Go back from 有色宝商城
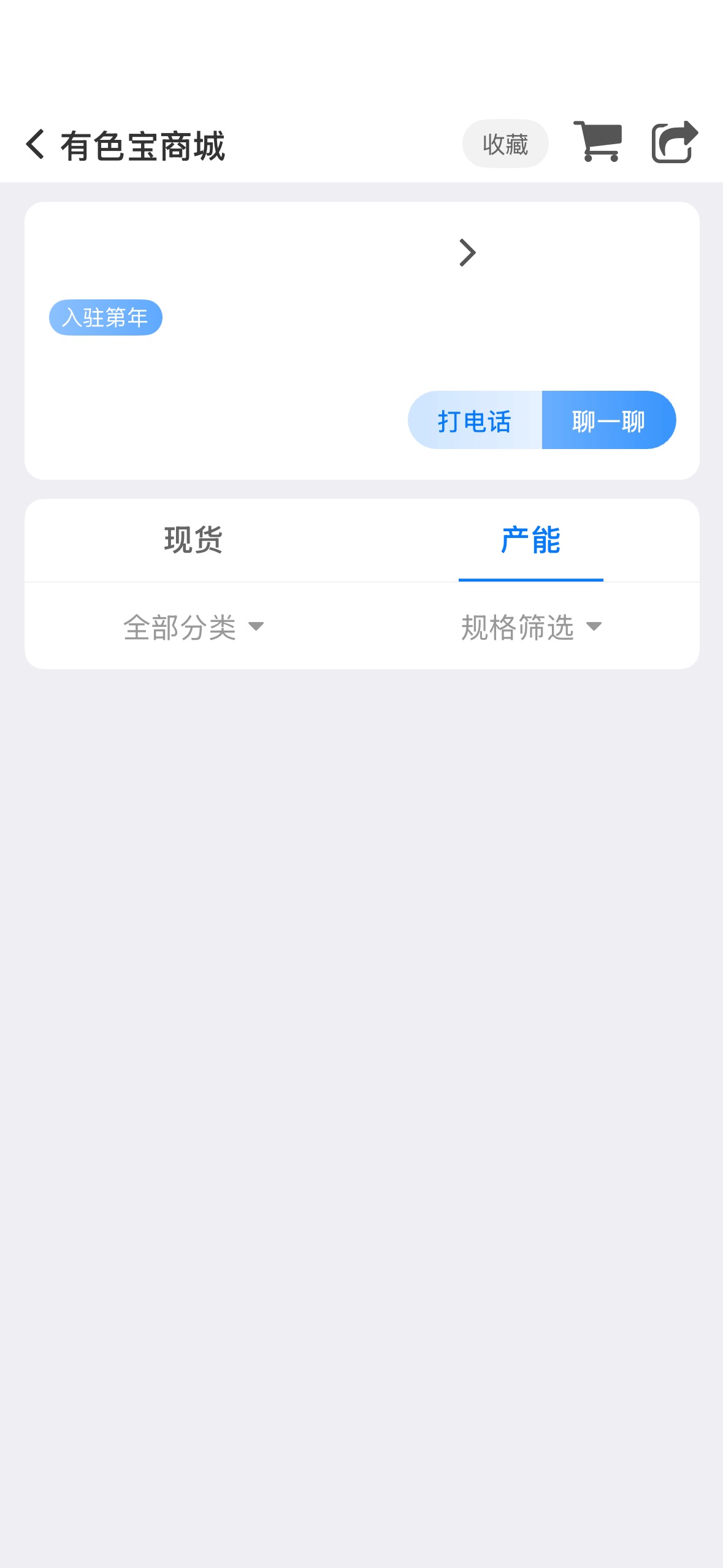This screenshot has height=1568, width=723. [35, 145]
